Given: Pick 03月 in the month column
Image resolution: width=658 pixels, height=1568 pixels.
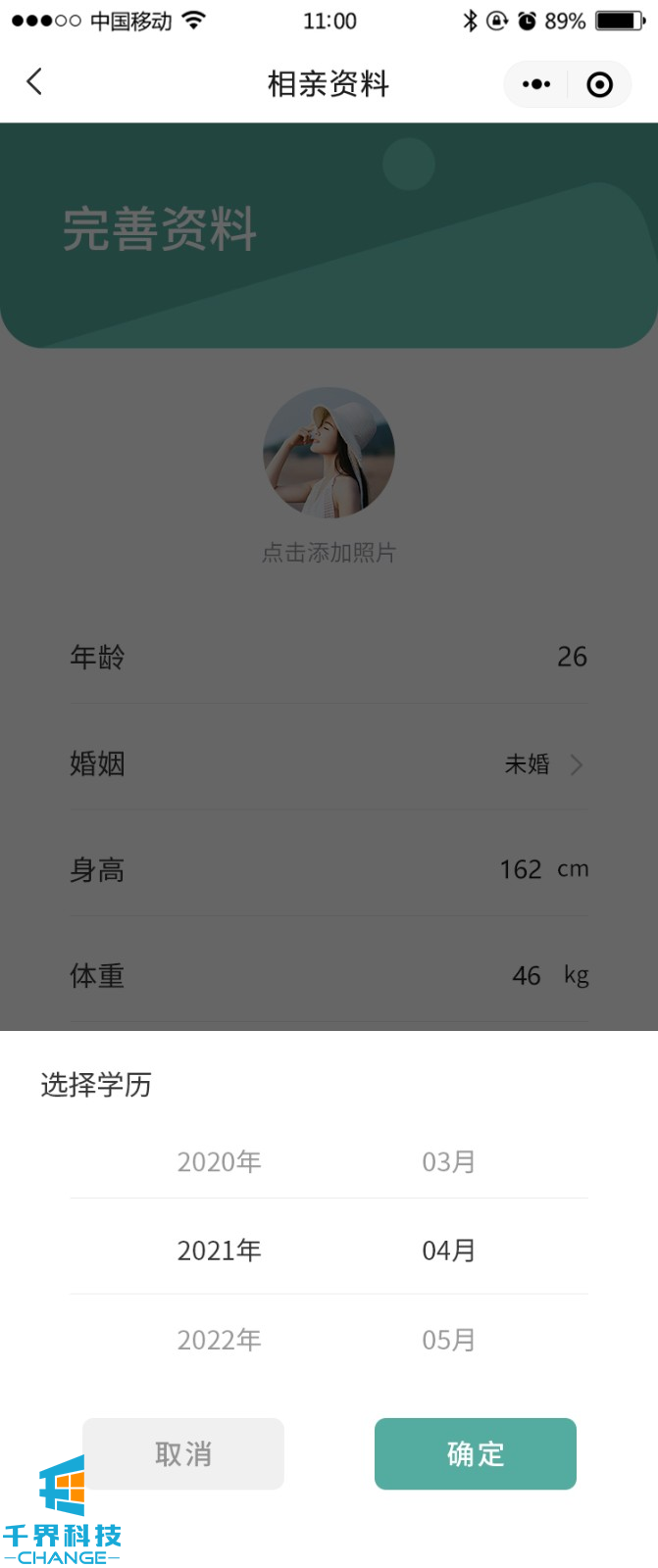Looking at the screenshot, I should [448, 1162].
